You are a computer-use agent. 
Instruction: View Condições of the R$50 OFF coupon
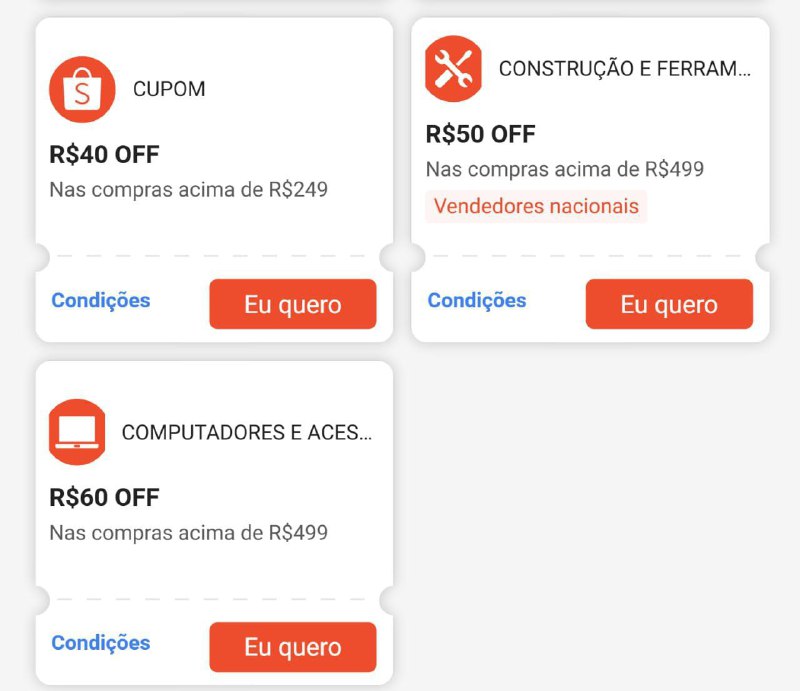click(x=477, y=300)
